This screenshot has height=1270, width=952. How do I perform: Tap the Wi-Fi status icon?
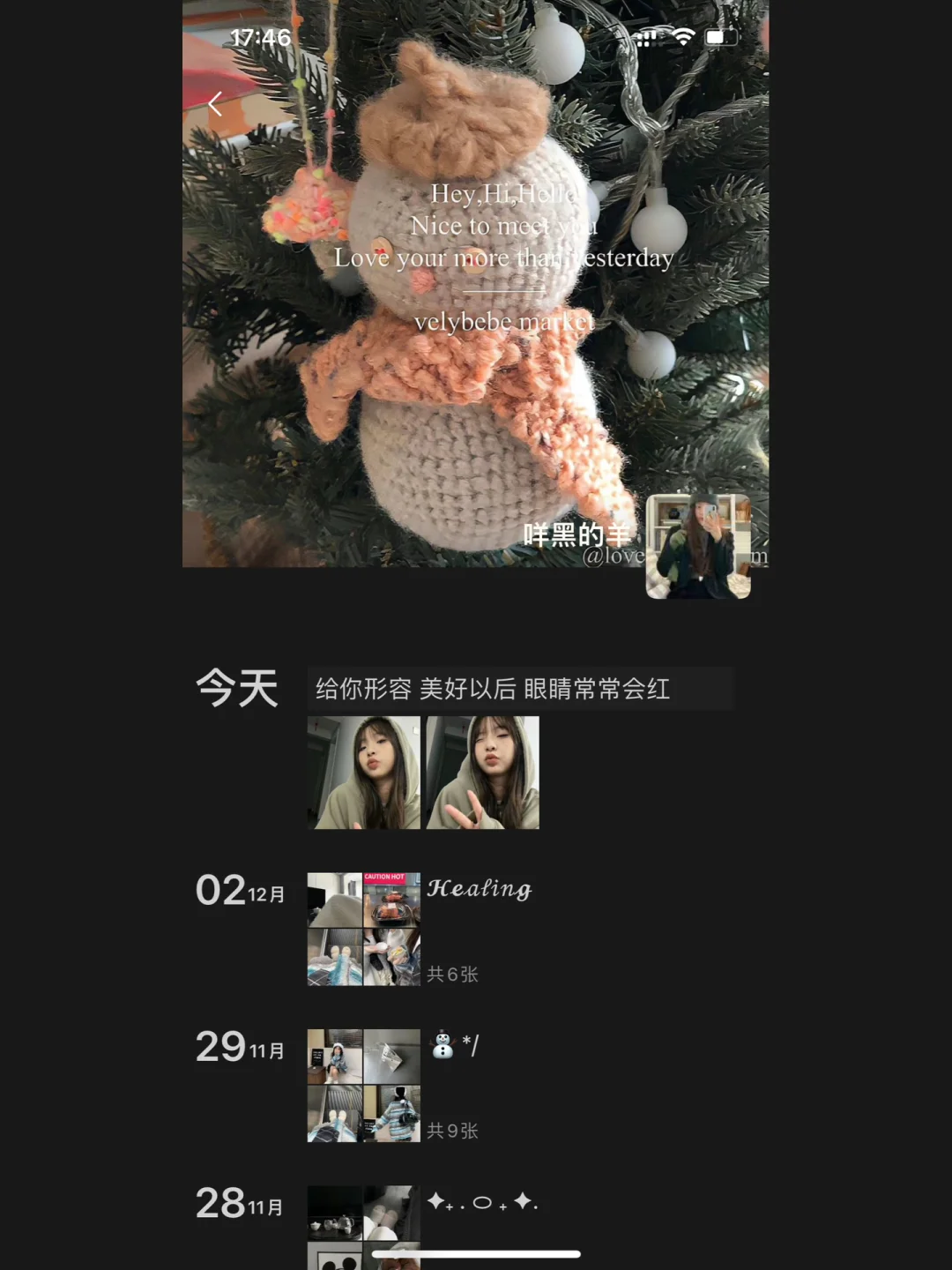683,37
